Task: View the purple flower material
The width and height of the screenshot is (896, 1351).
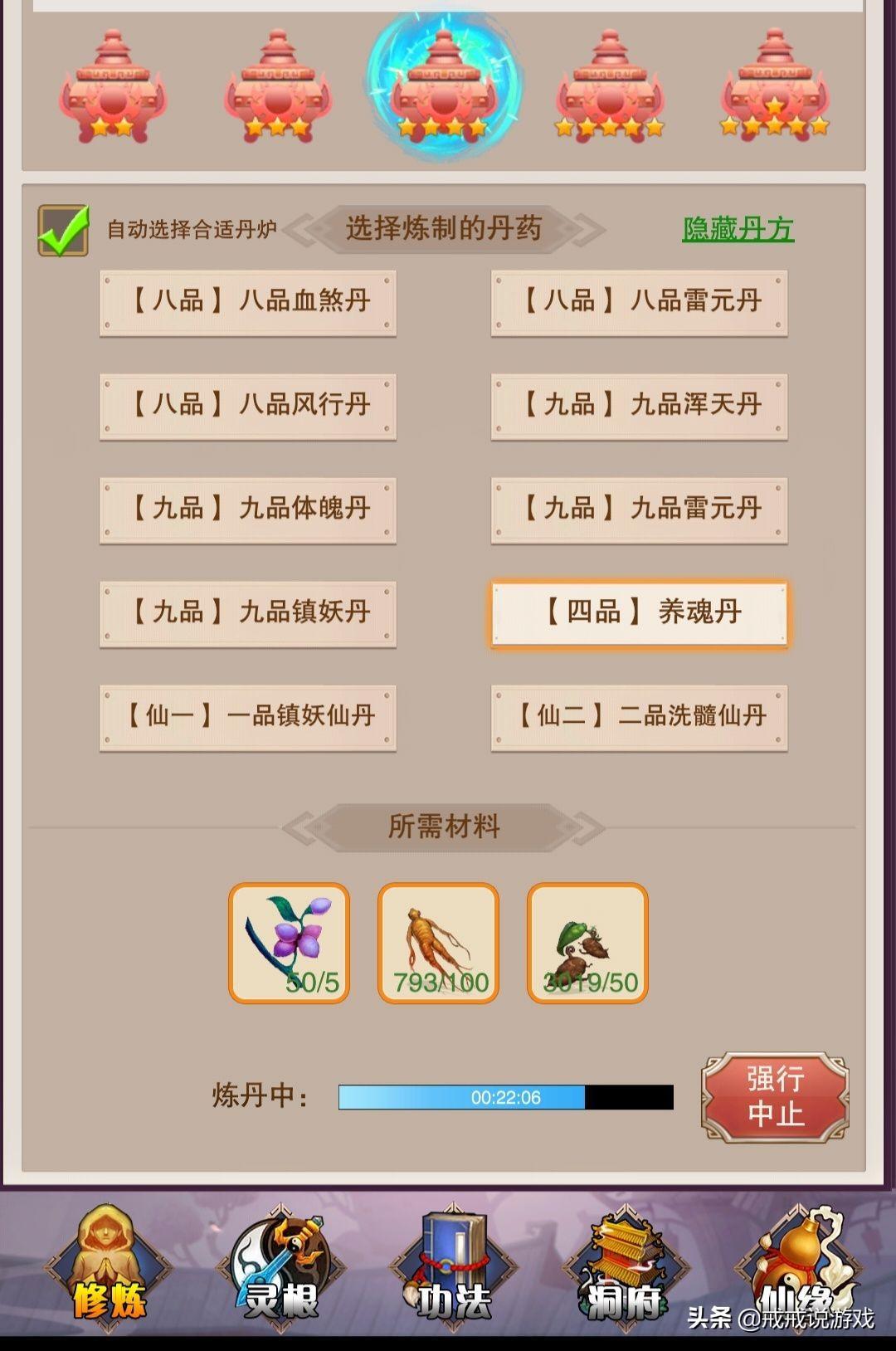Action: 289,943
